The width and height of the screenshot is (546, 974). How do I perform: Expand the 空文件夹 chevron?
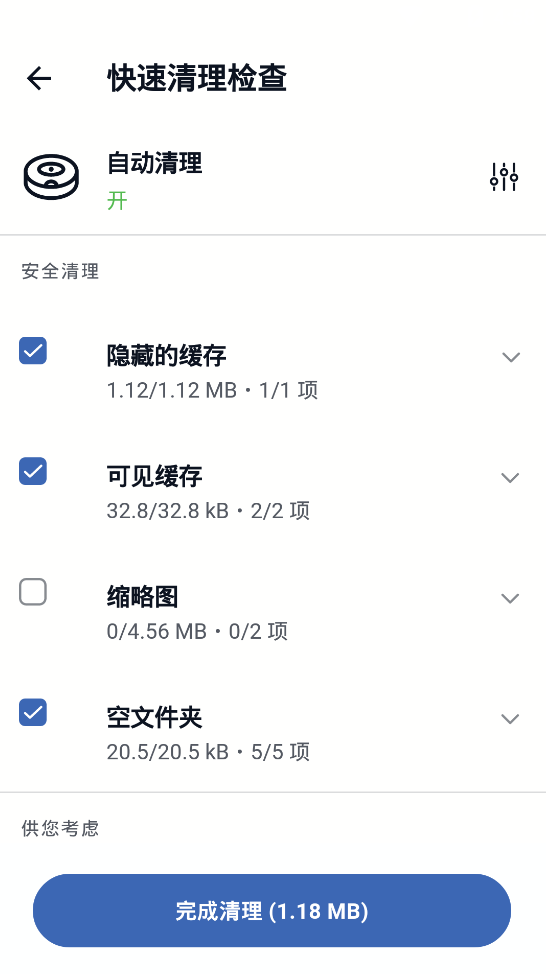coord(511,719)
